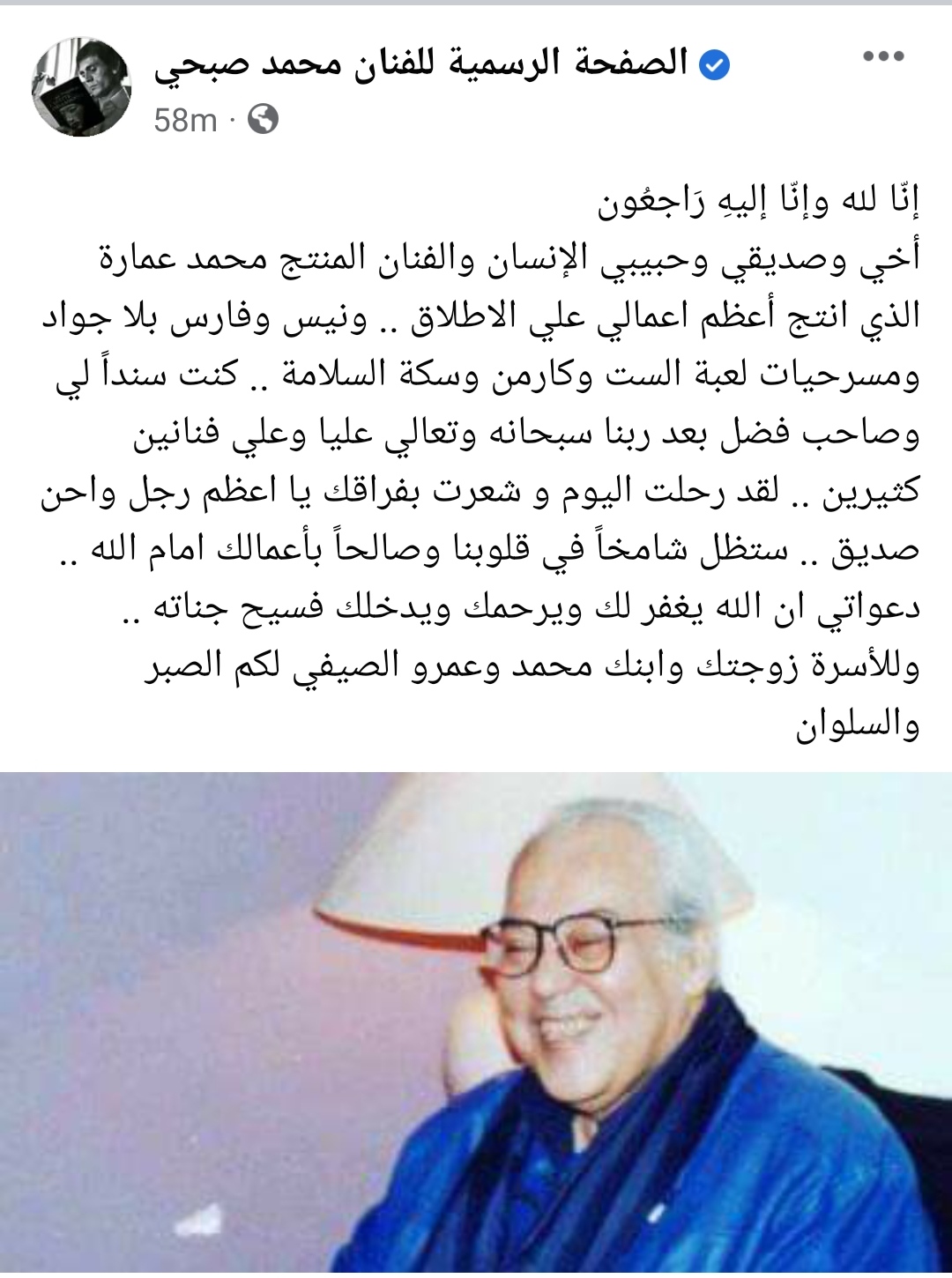Open the page الصفحة الرسمية للفنان محمد صبحي
Image resolution: width=952 pixels, height=1278 pixels.
pyautogui.click(x=420, y=63)
